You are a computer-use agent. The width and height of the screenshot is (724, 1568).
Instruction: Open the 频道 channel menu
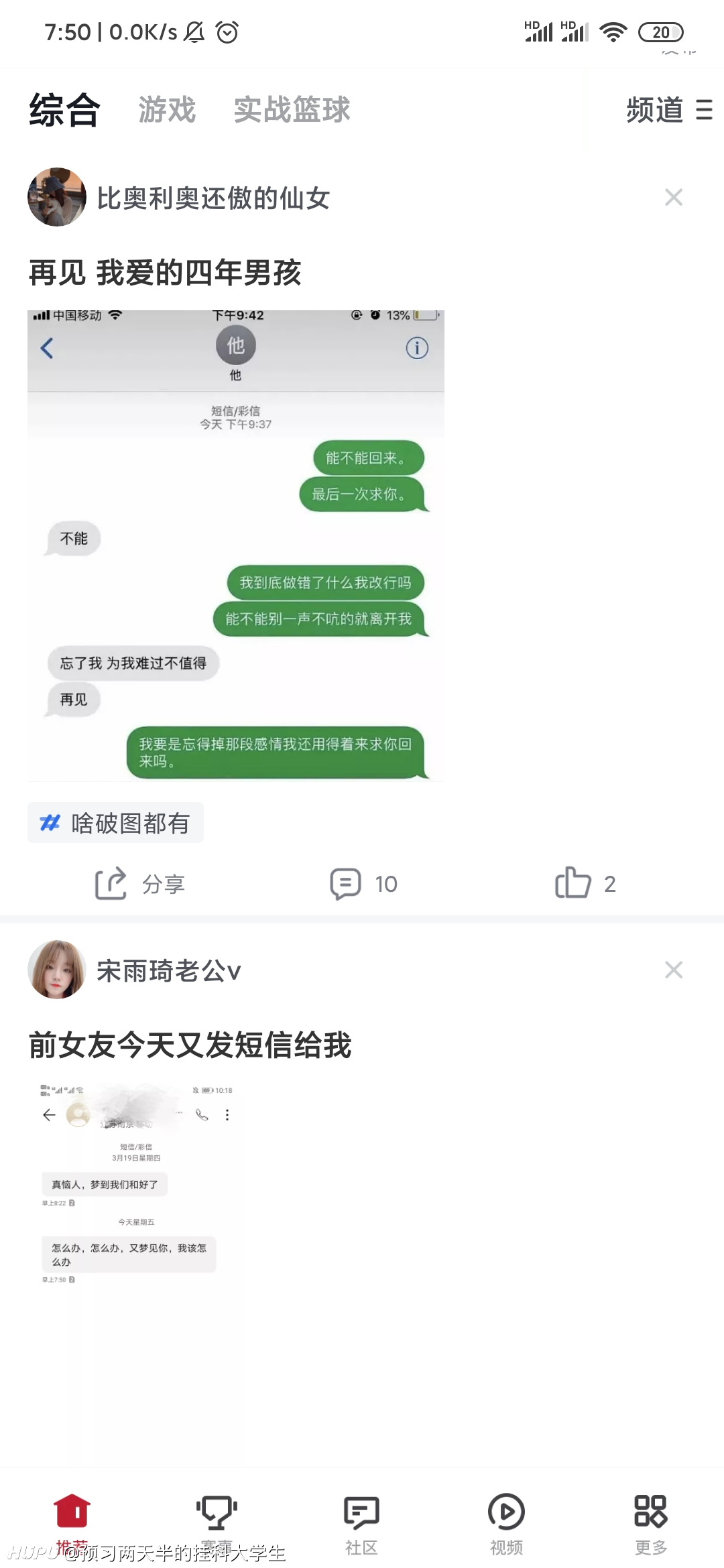(x=669, y=109)
